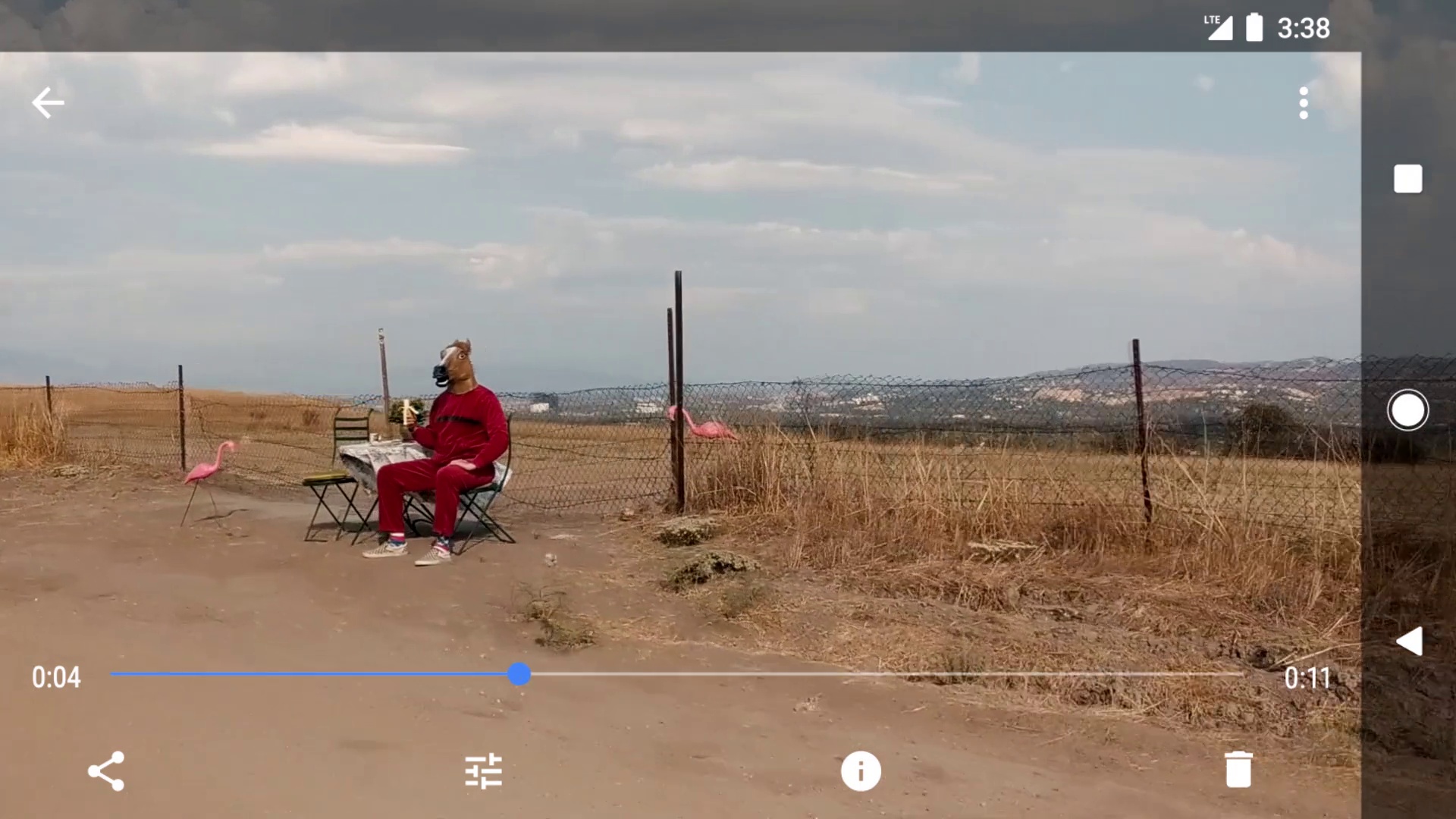Delete this video with trash icon

pos(1238,770)
